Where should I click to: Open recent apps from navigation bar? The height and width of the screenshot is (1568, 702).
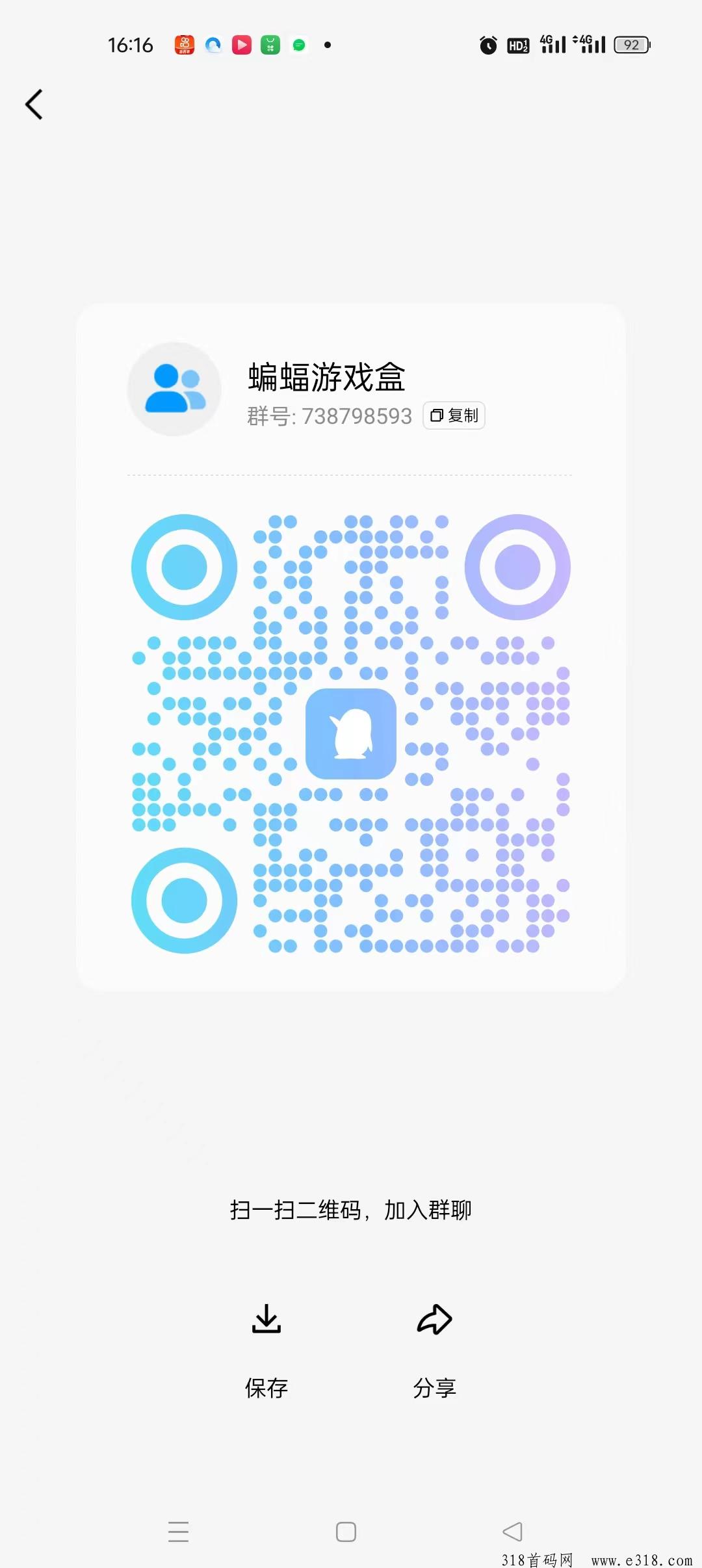tap(178, 1532)
